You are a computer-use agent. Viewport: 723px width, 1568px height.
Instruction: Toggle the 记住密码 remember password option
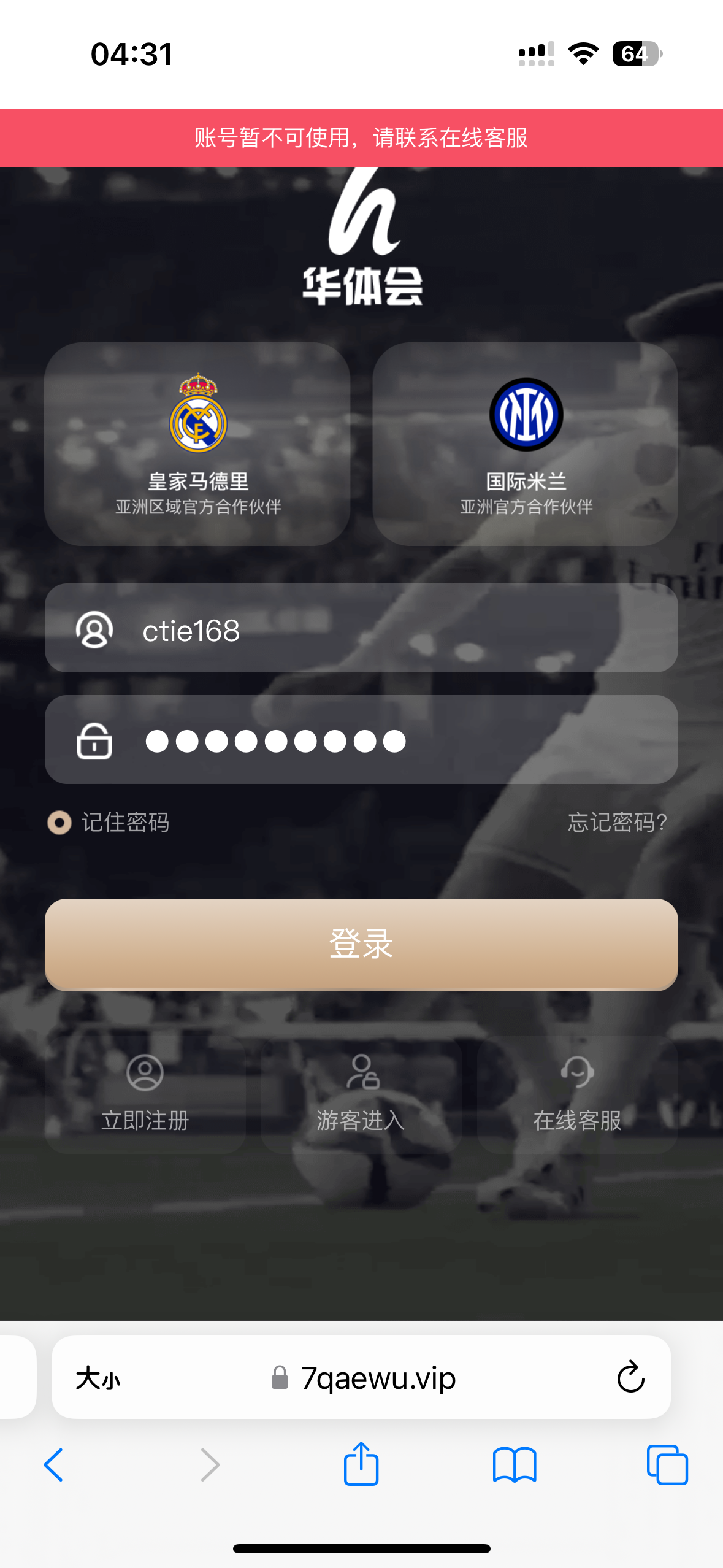(59, 823)
